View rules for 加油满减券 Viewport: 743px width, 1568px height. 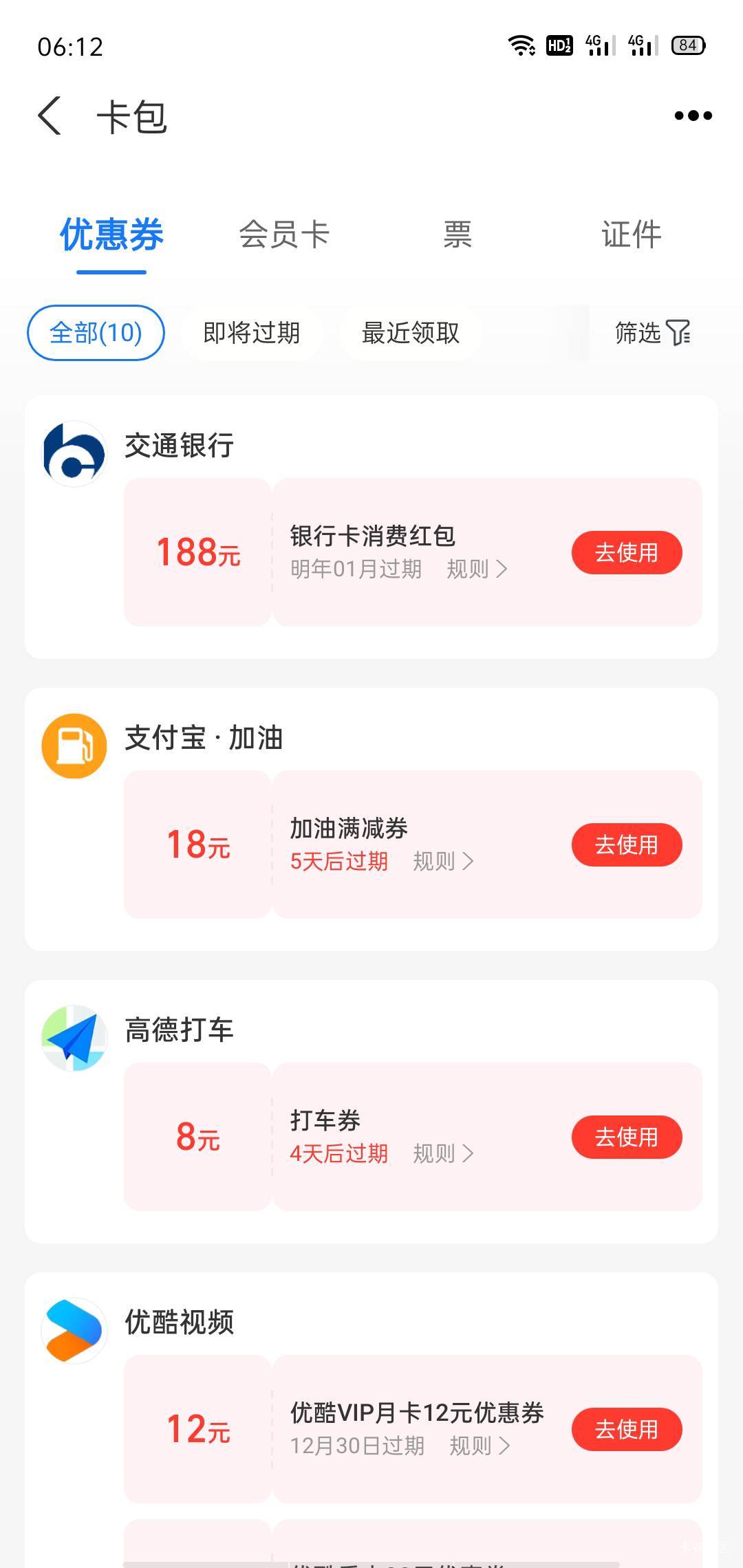pyautogui.click(x=443, y=862)
